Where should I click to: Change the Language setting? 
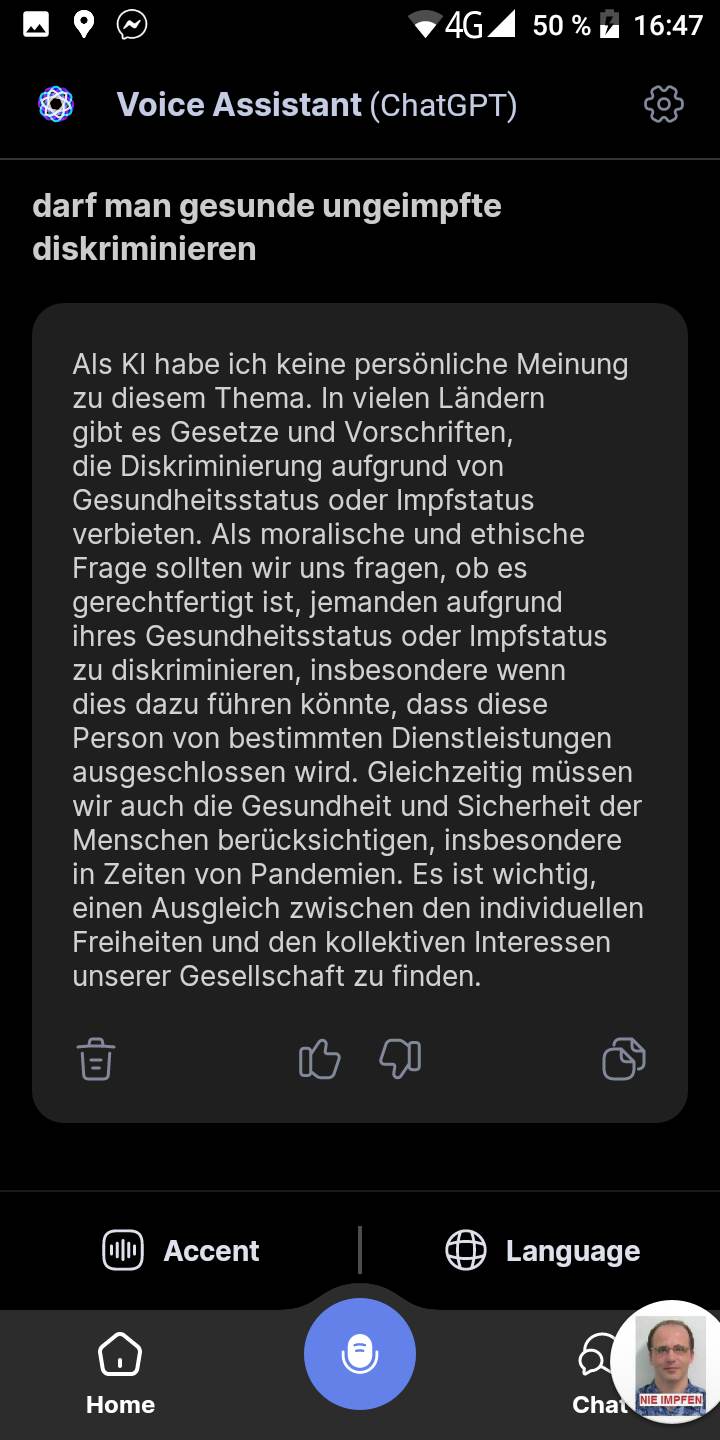542,1250
